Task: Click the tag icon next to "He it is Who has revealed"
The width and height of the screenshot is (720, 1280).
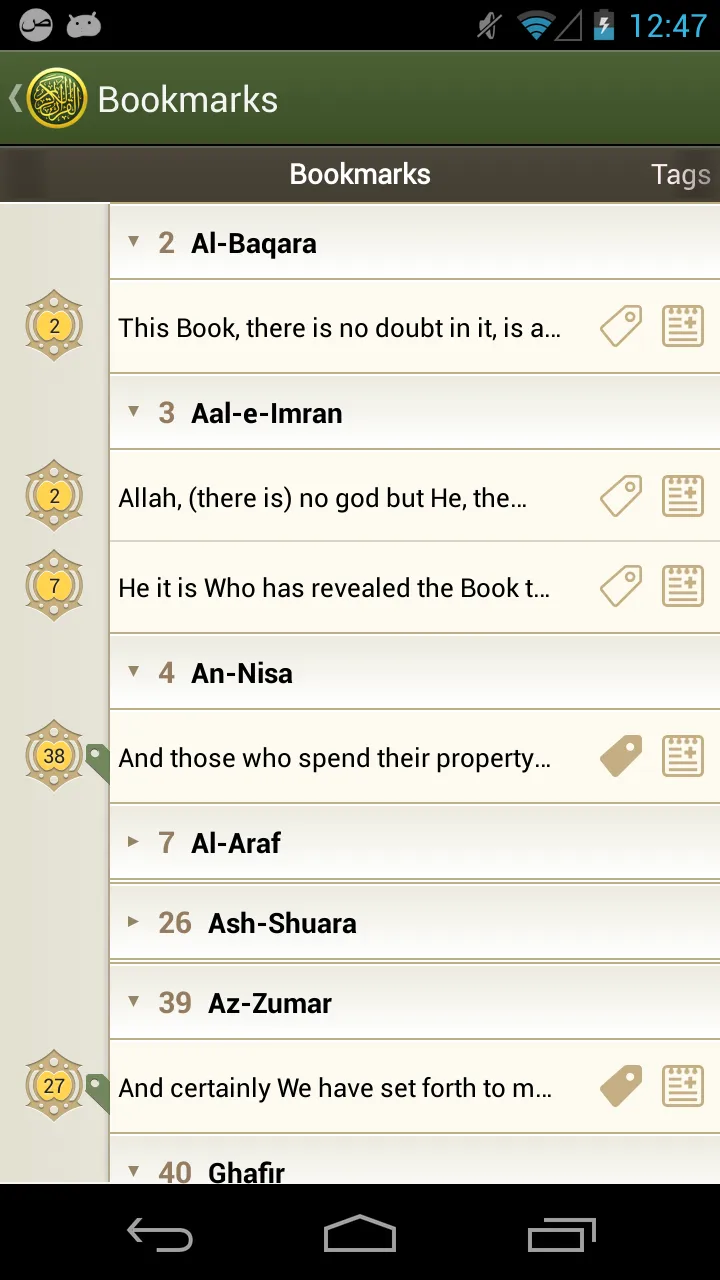Action: [620, 586]
